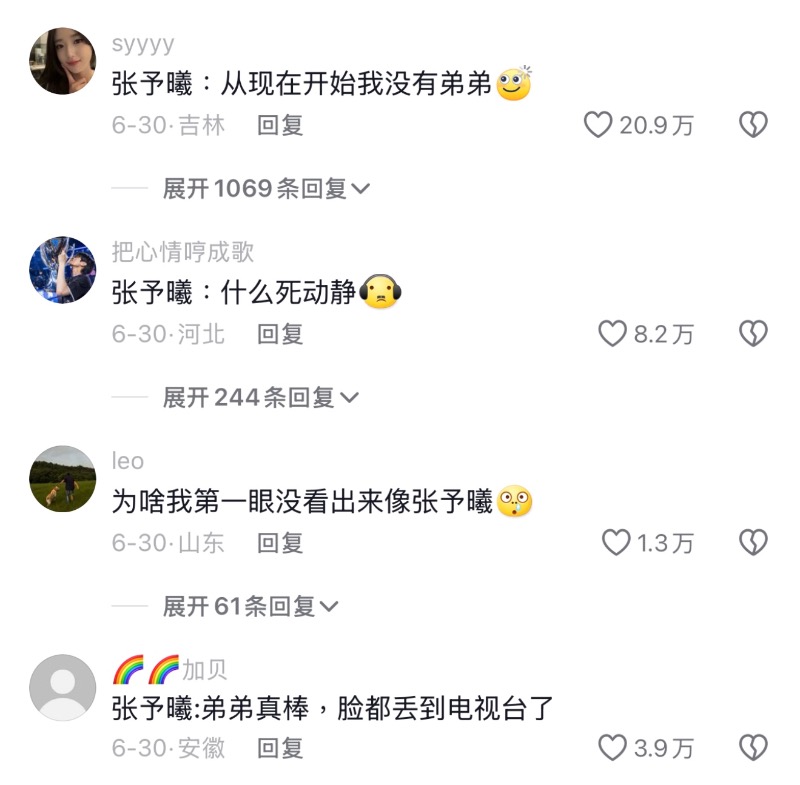Reply to leo's comment

[x=279, y=543]
